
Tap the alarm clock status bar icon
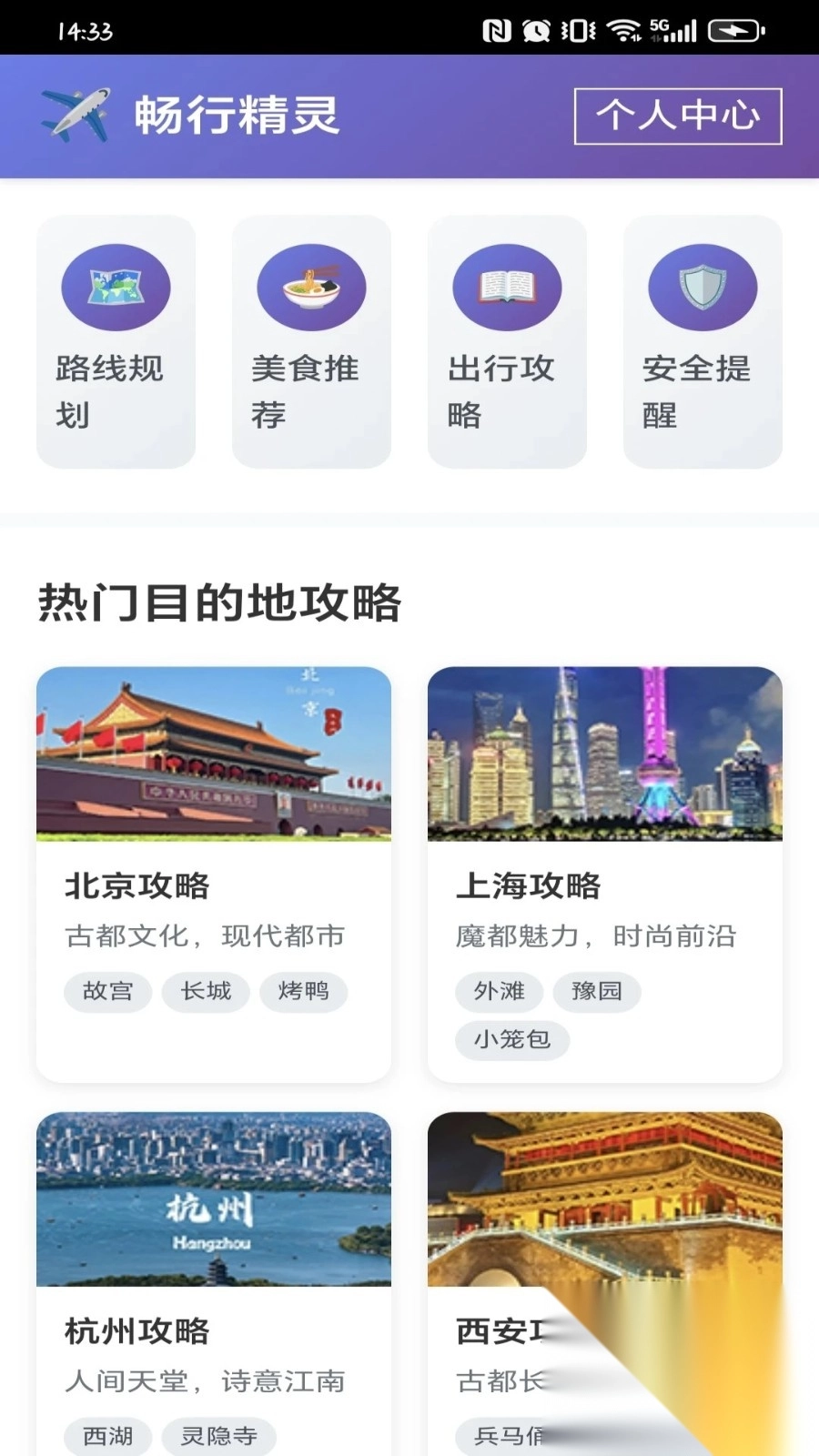click(535, 29)
